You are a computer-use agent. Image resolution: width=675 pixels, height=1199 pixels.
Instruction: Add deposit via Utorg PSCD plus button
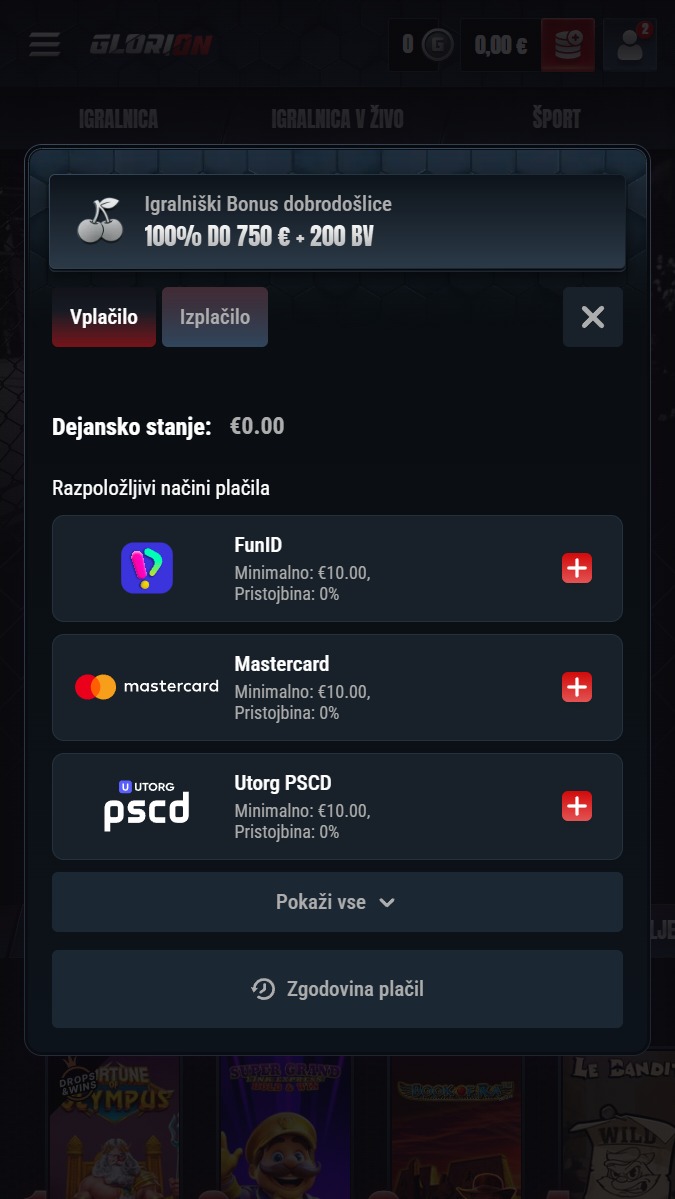577,806
